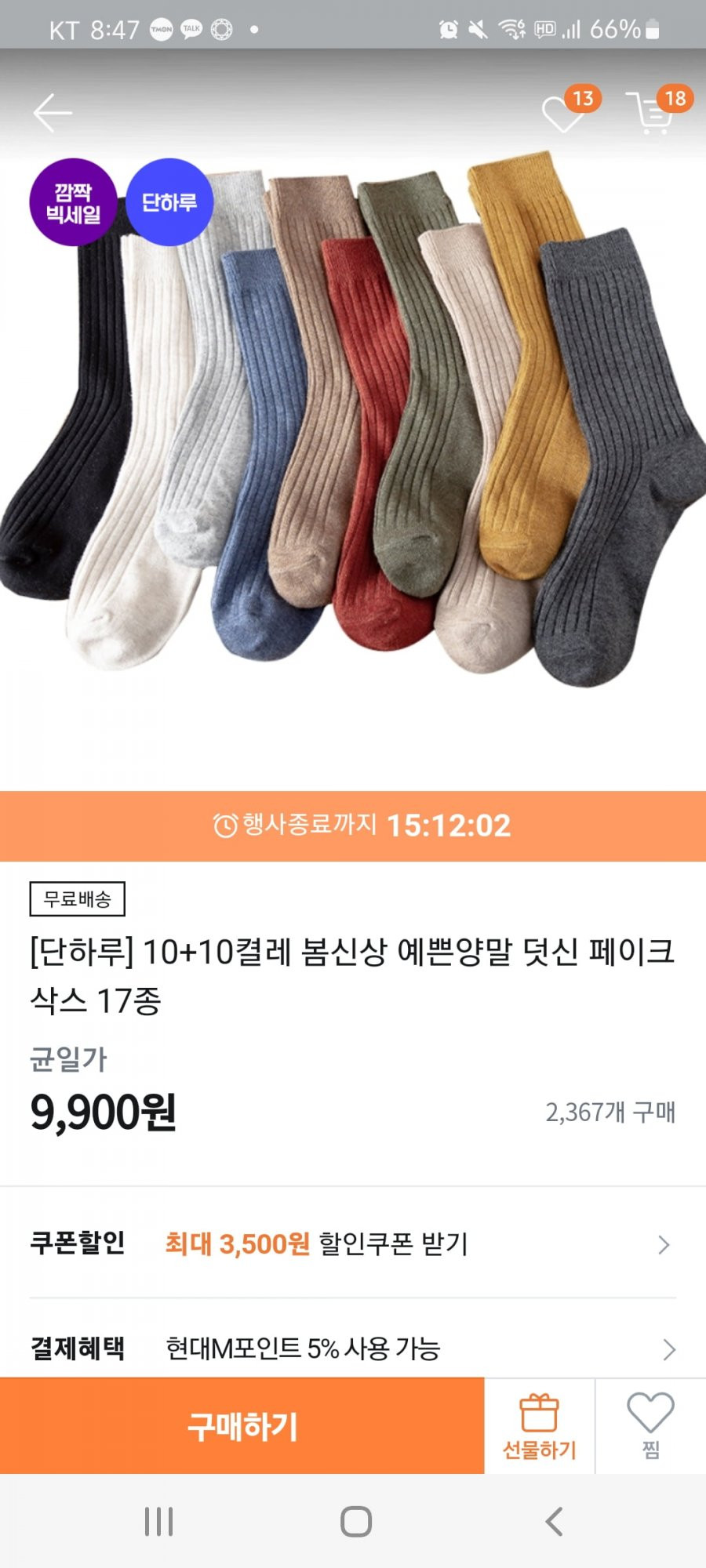
Task: Get the 최대 3,500원 discount coupon
Action: point(353,1243)
